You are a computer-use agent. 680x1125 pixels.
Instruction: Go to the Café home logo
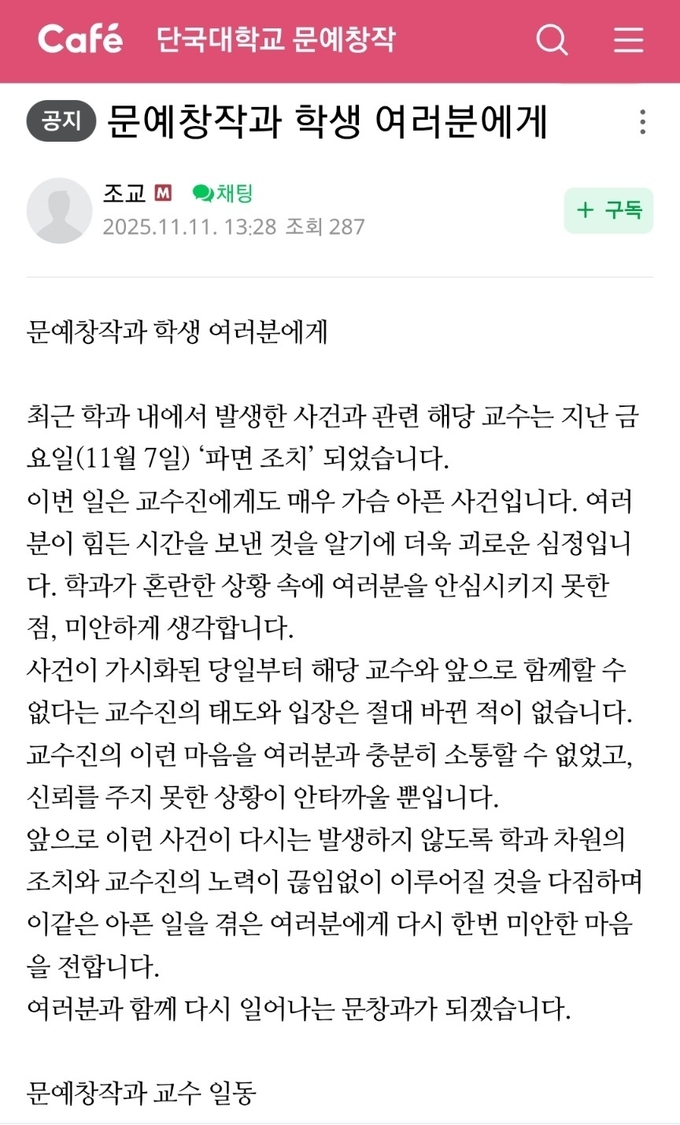coord(80,39)
